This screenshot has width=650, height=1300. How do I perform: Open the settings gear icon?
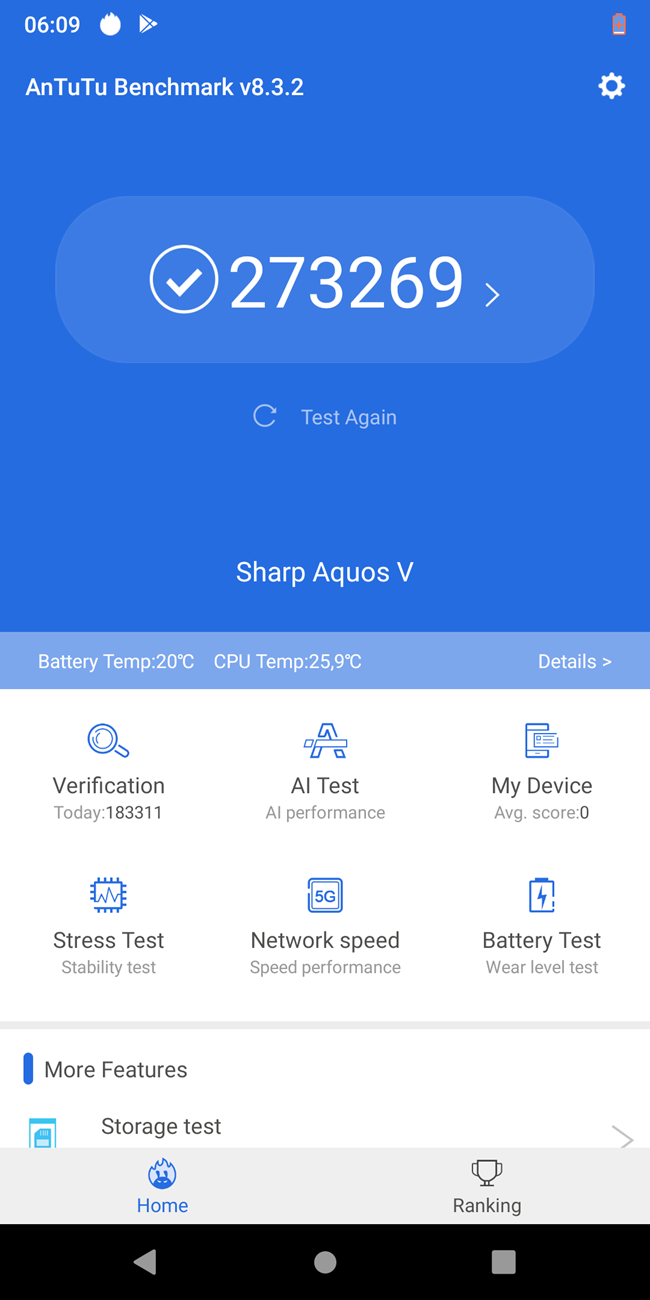pos(611,87)
